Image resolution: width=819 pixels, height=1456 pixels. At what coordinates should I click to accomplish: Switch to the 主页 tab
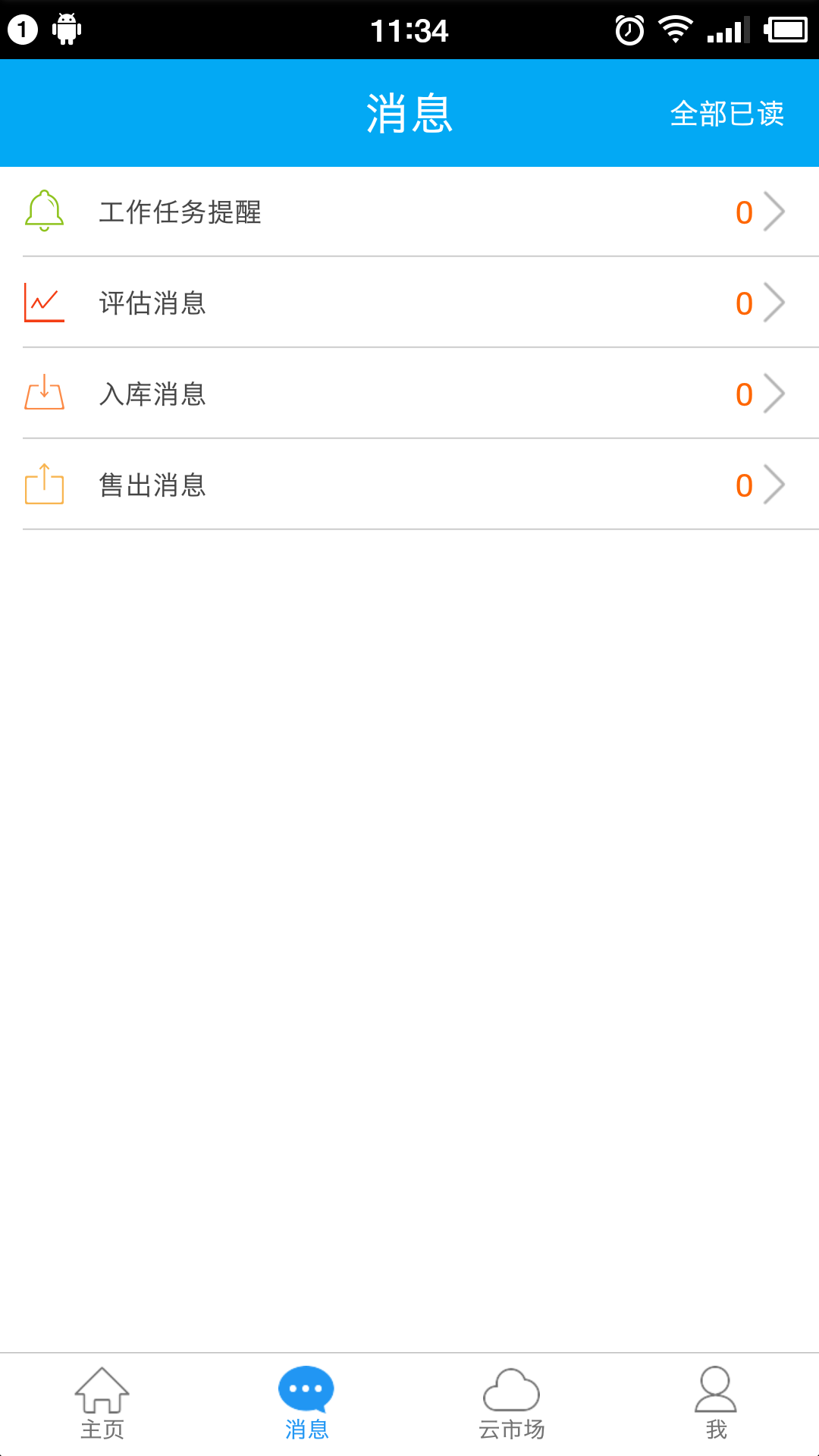[x=102, y=1404]
